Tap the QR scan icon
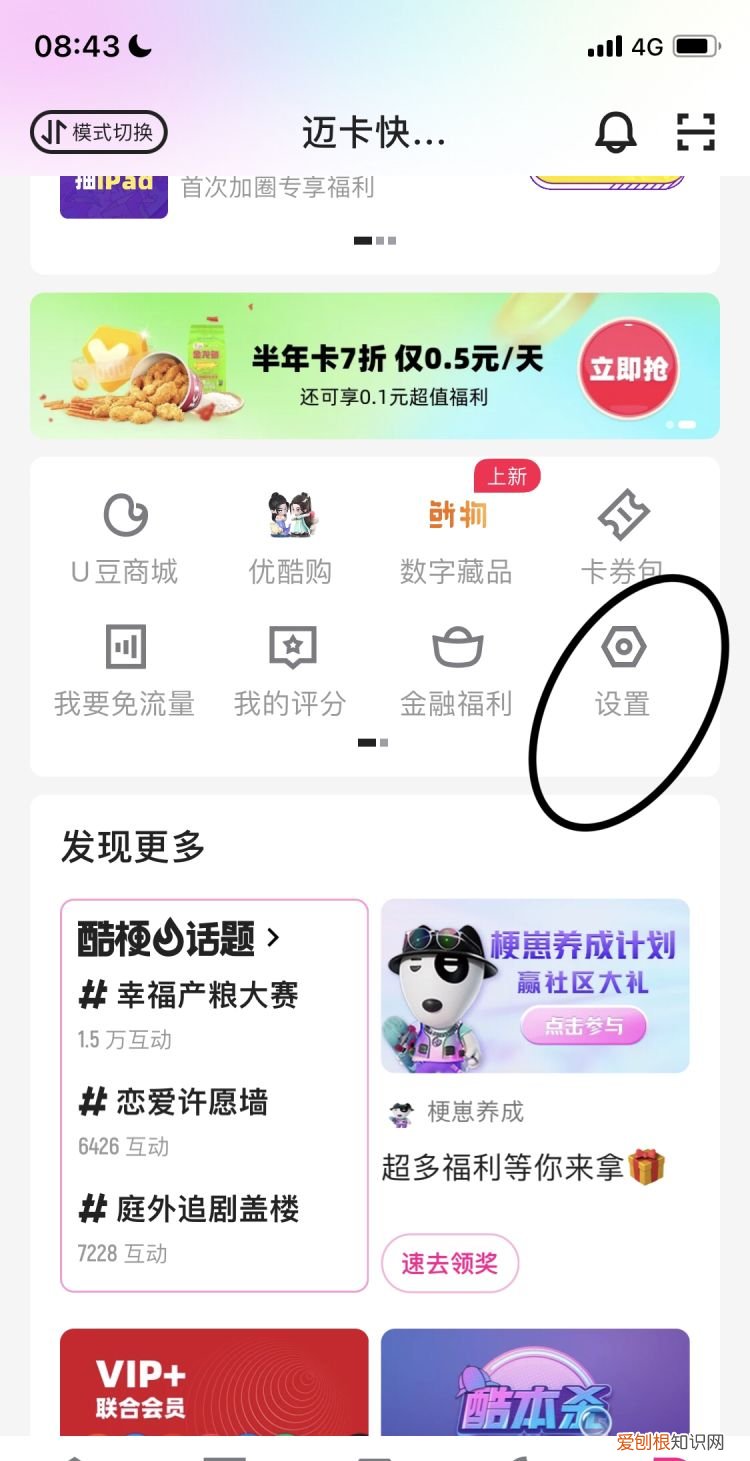 [695, 132]
